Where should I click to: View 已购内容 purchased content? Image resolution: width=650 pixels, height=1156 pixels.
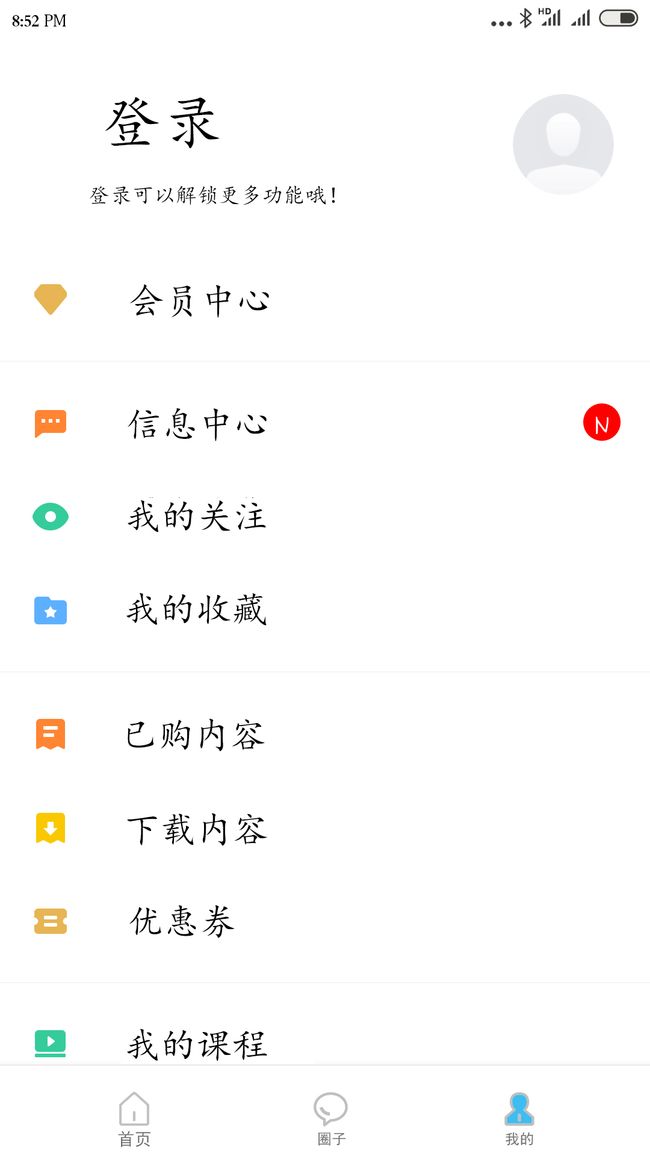pyautogui.click(x=325, y=735)
